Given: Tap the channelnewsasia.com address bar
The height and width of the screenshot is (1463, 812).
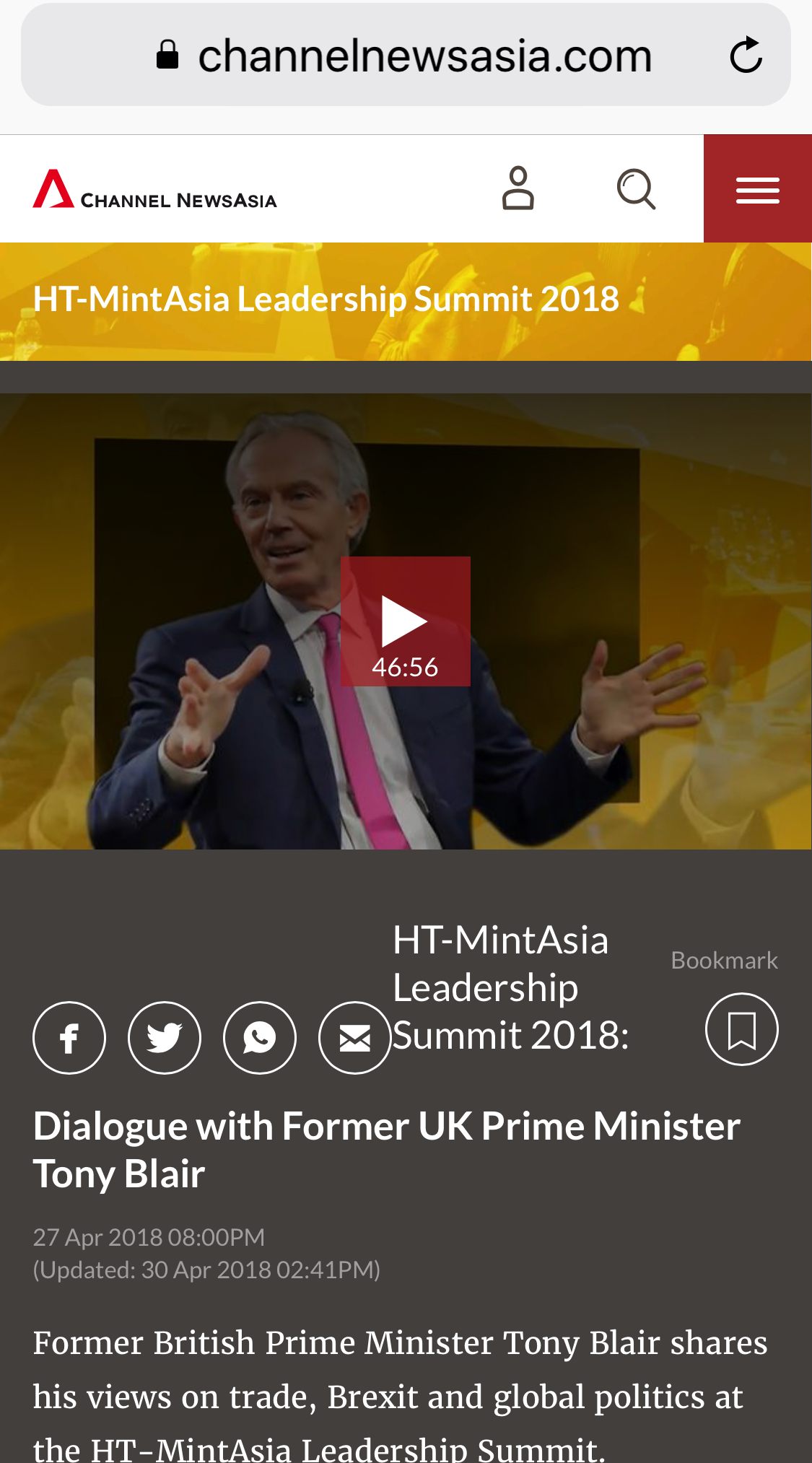Looking at the screenshot, I should click(x=424, y=56).
